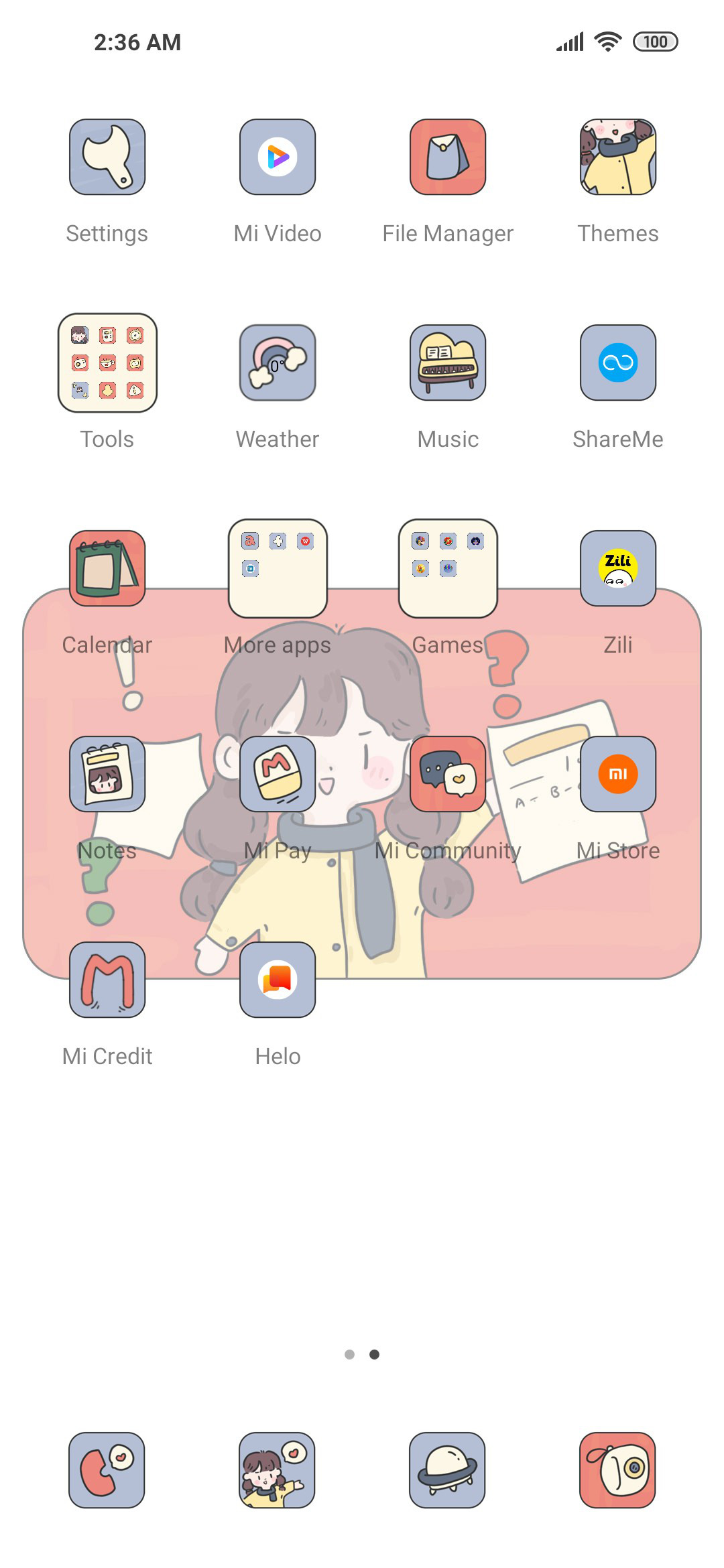Open the phone dialer in the dock
The height and width of the screenshot is (1568, 724).
(107, 1470)
